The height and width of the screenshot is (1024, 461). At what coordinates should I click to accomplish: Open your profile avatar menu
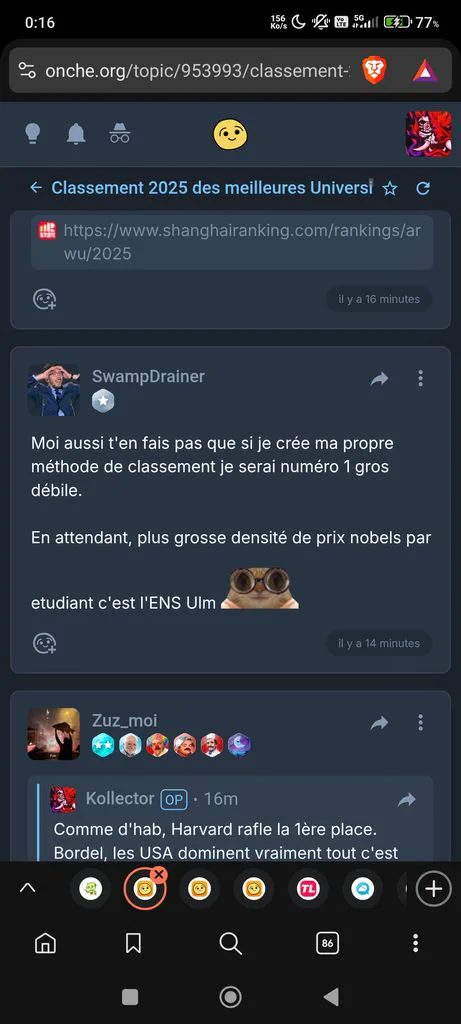click(x=428, y=133)
